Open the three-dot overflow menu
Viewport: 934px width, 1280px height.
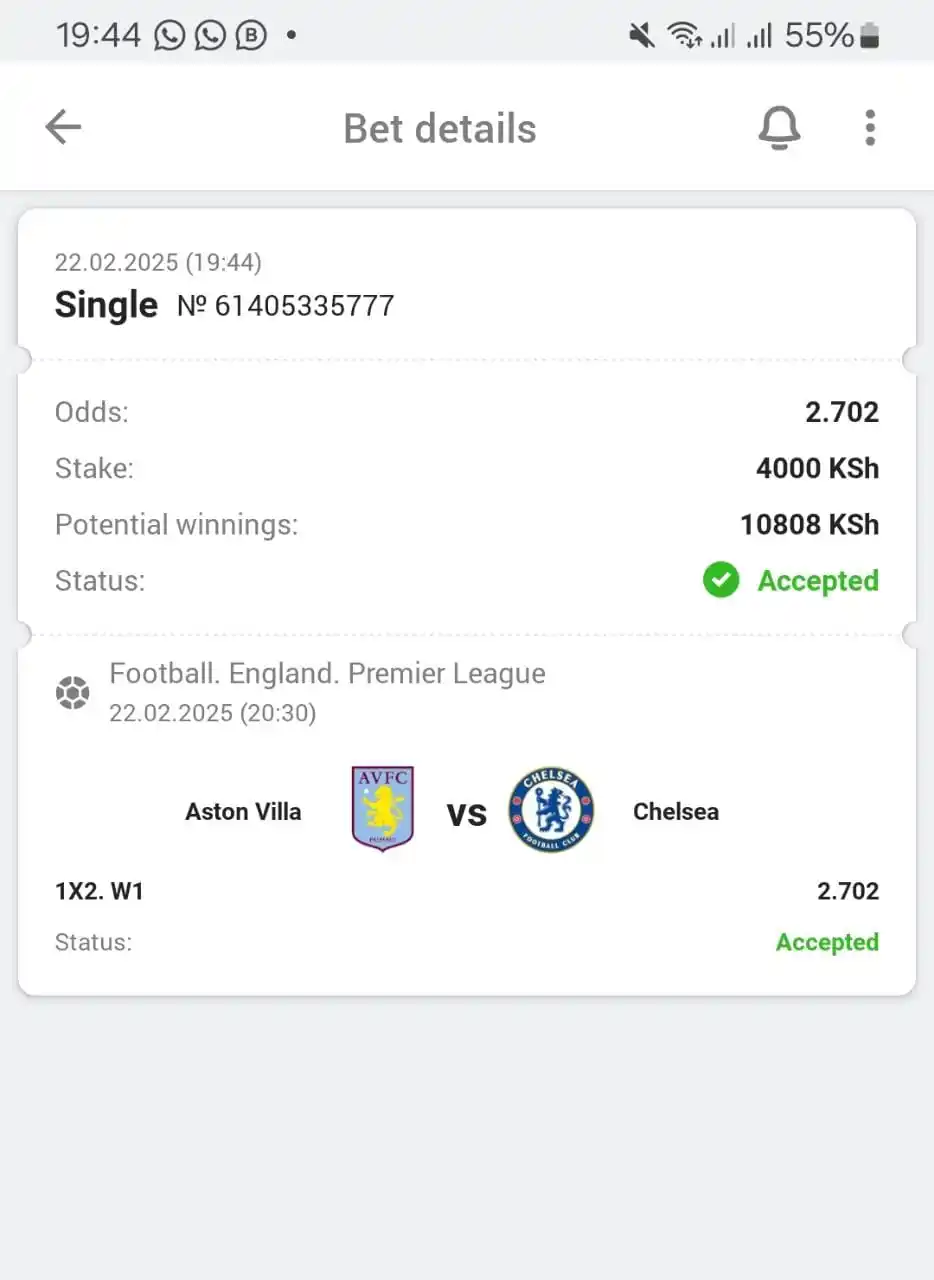869,128
